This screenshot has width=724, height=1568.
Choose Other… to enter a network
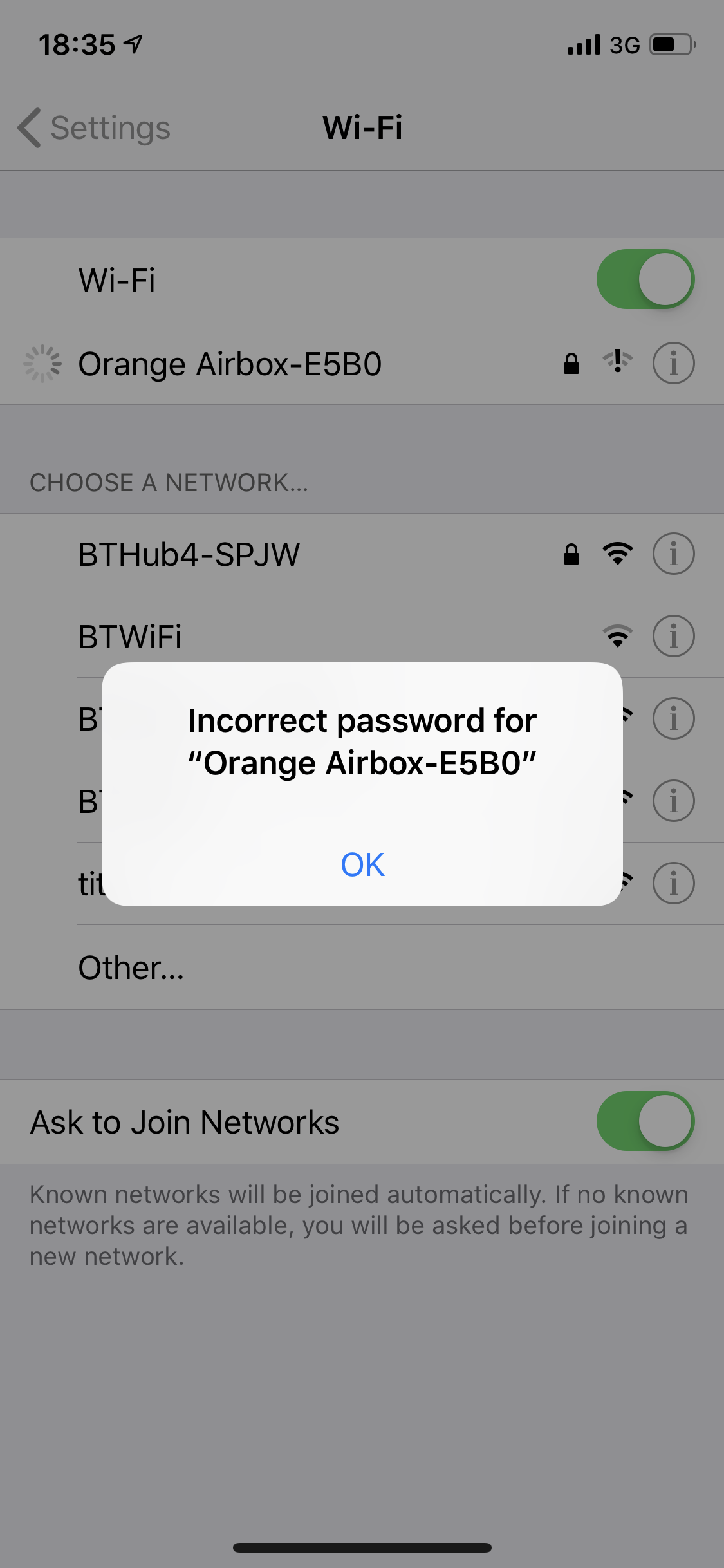tap(131, 967)
